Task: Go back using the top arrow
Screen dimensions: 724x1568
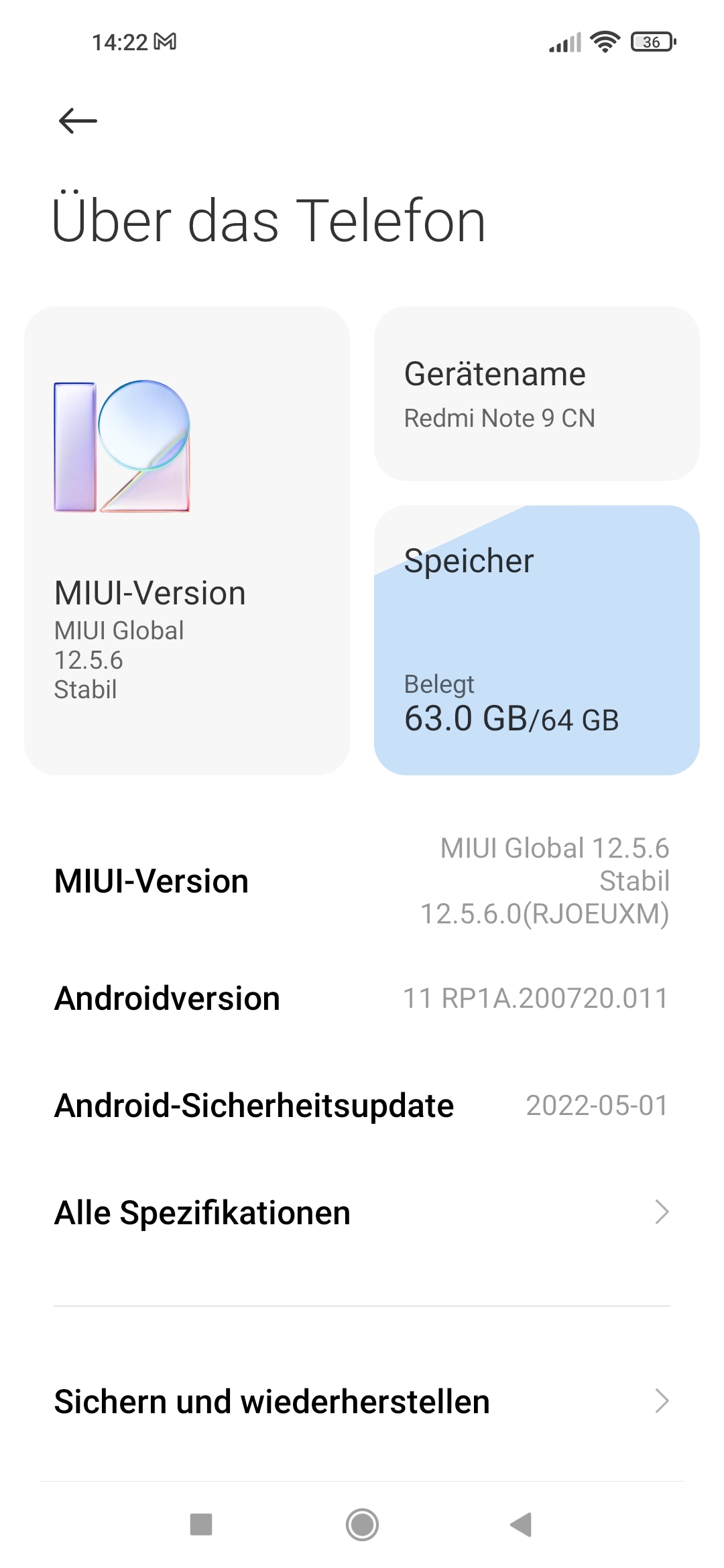Action: point(78,121)
